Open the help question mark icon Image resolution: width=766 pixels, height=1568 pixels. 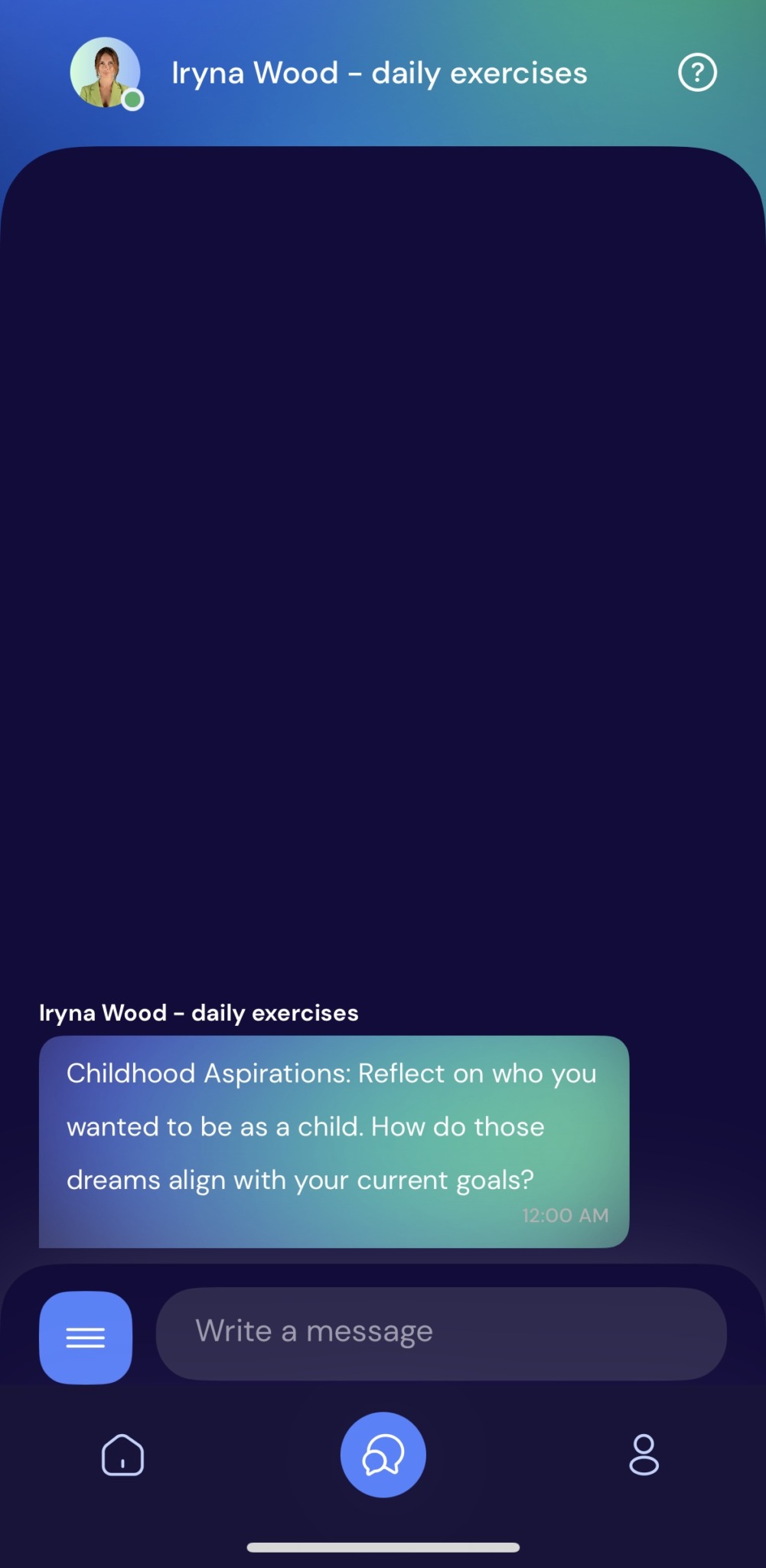697,73
